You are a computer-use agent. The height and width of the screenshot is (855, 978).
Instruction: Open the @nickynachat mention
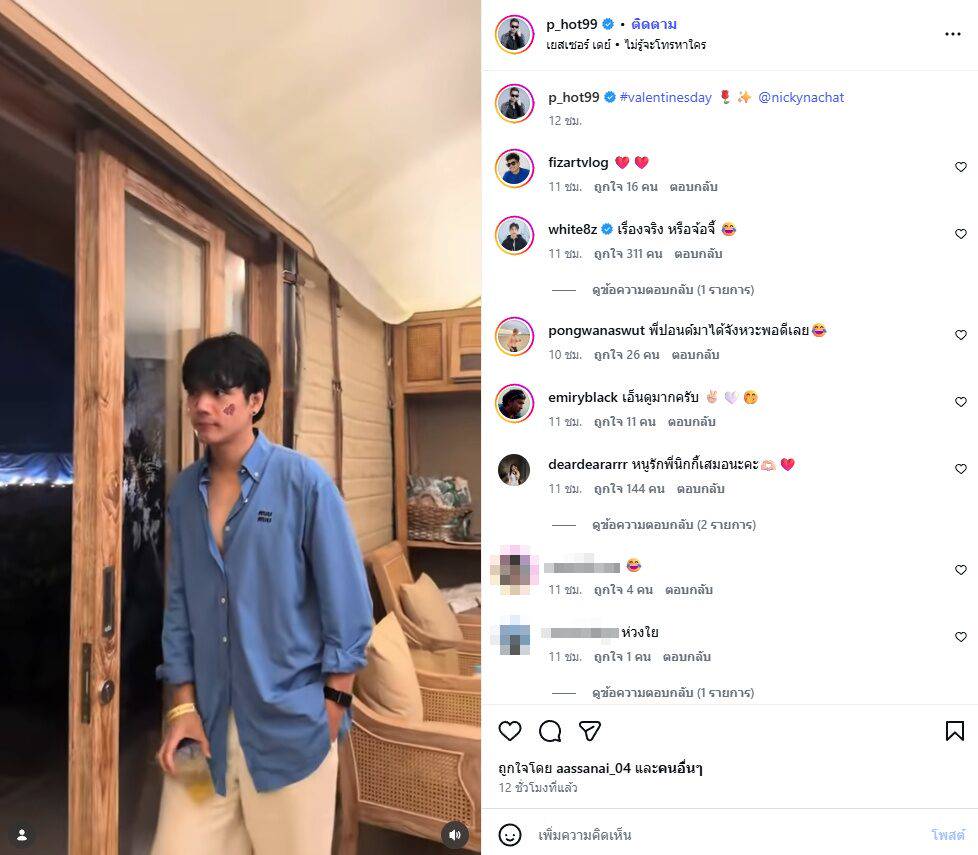[x=801, y=97]
